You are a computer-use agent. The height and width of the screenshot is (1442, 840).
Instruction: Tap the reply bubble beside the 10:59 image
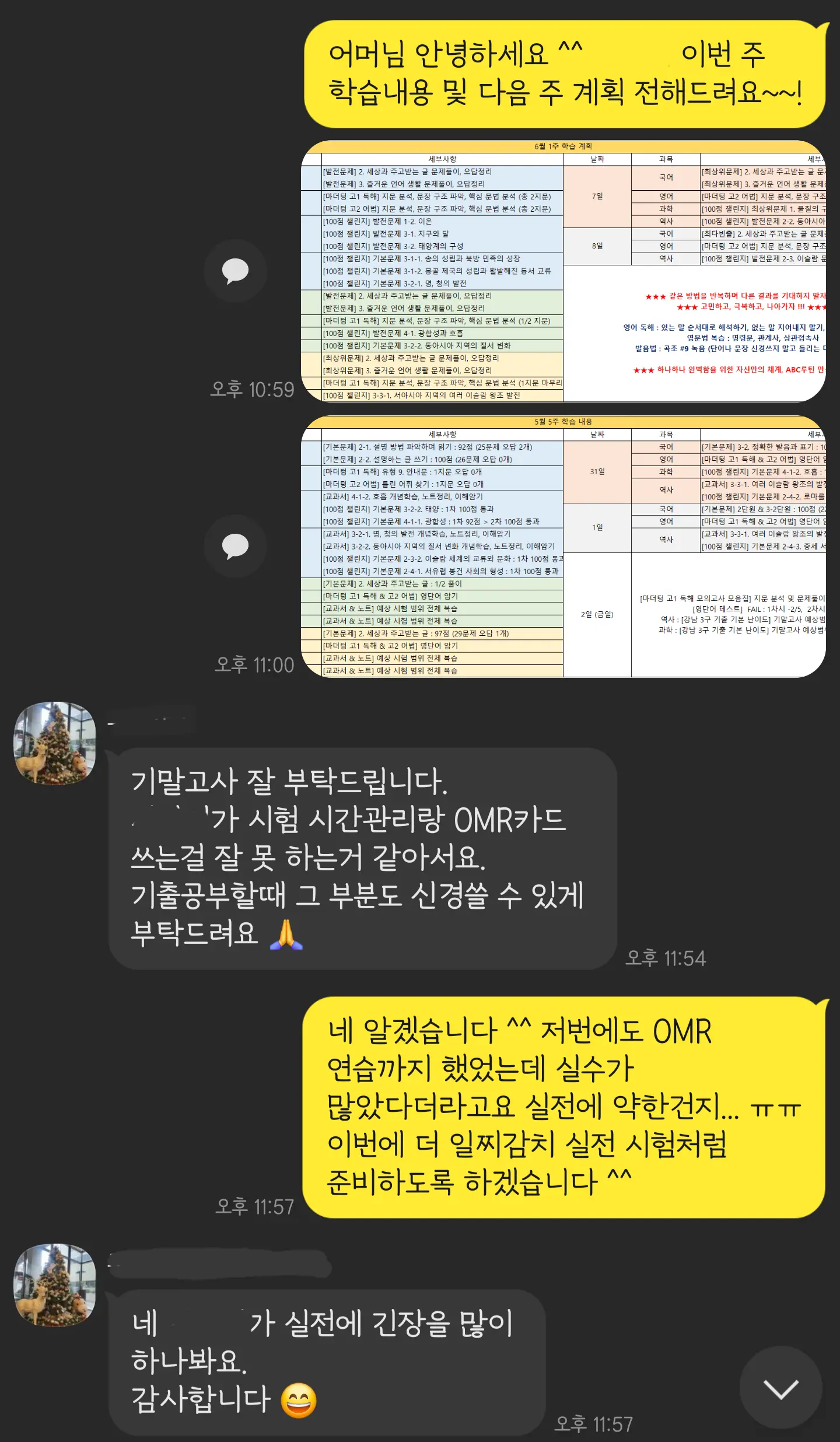235,271
